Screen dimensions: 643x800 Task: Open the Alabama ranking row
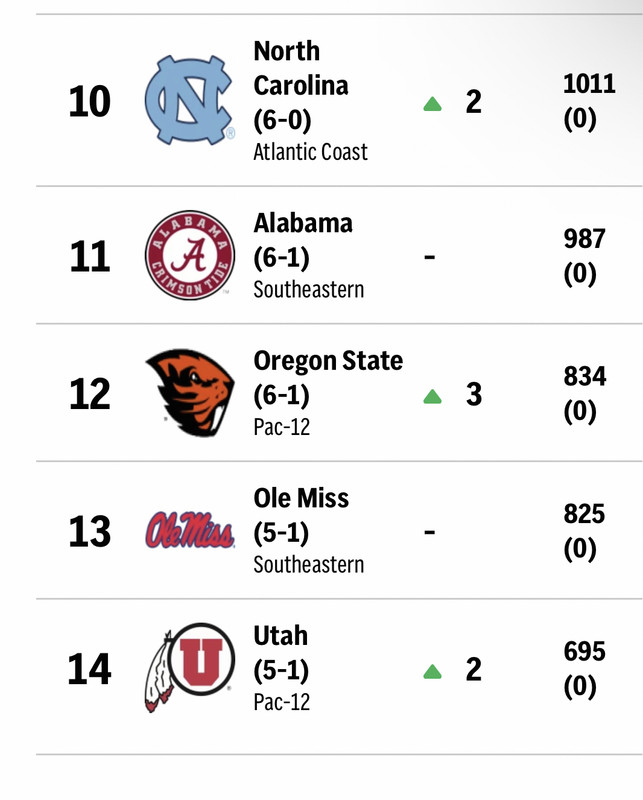[339, 255]
